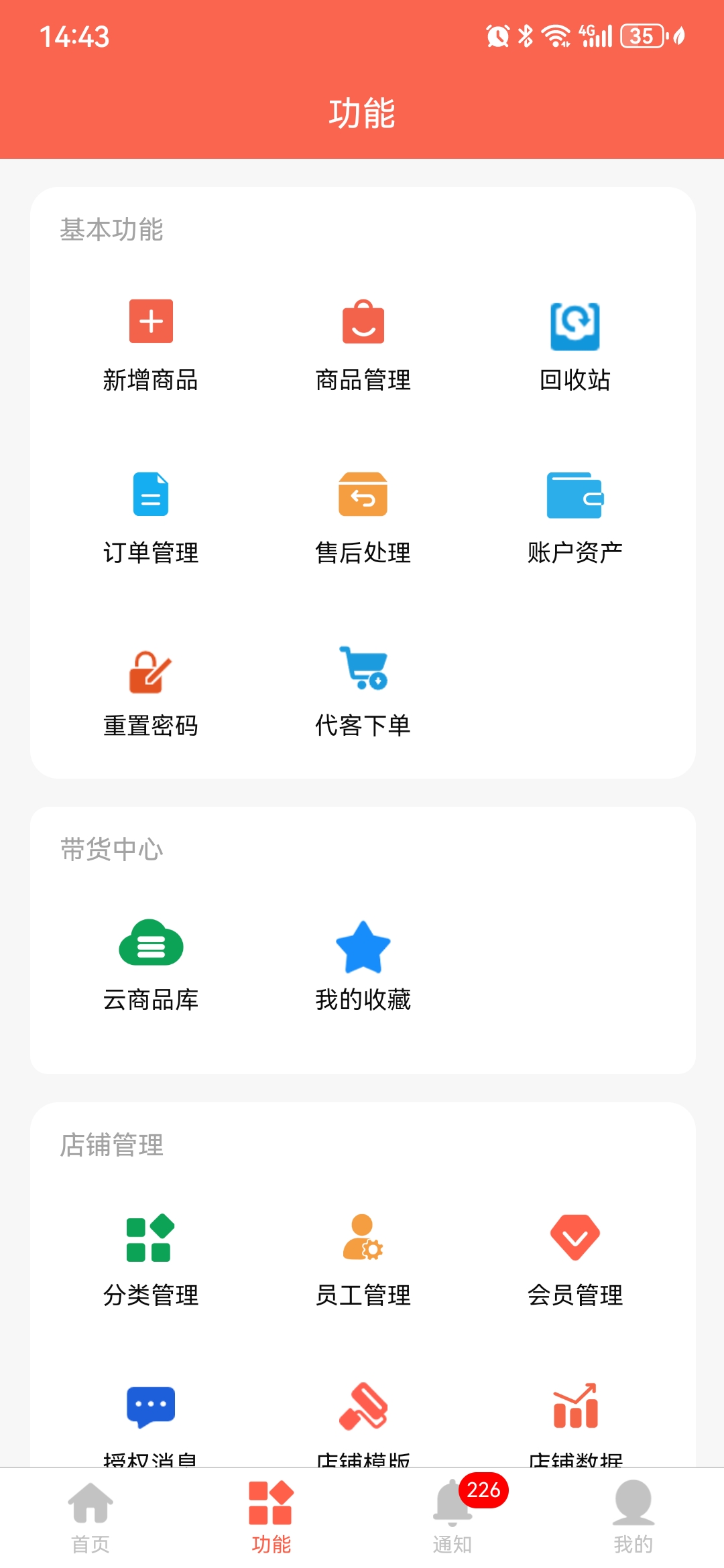打开员工管理
This screenshot has width=724, height=1568.
click(362, 1256)
